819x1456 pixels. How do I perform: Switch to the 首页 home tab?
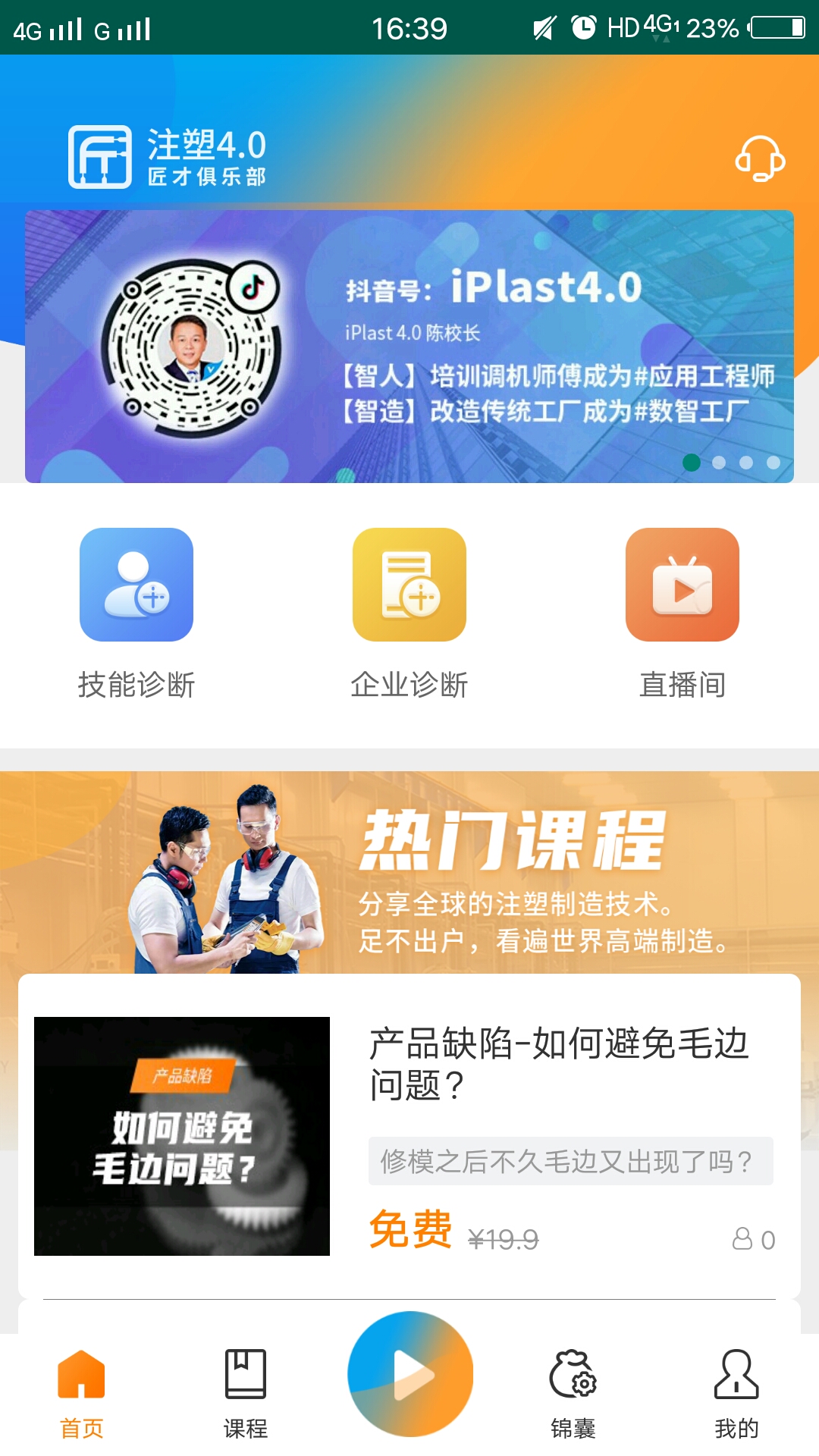[82, 1394]
